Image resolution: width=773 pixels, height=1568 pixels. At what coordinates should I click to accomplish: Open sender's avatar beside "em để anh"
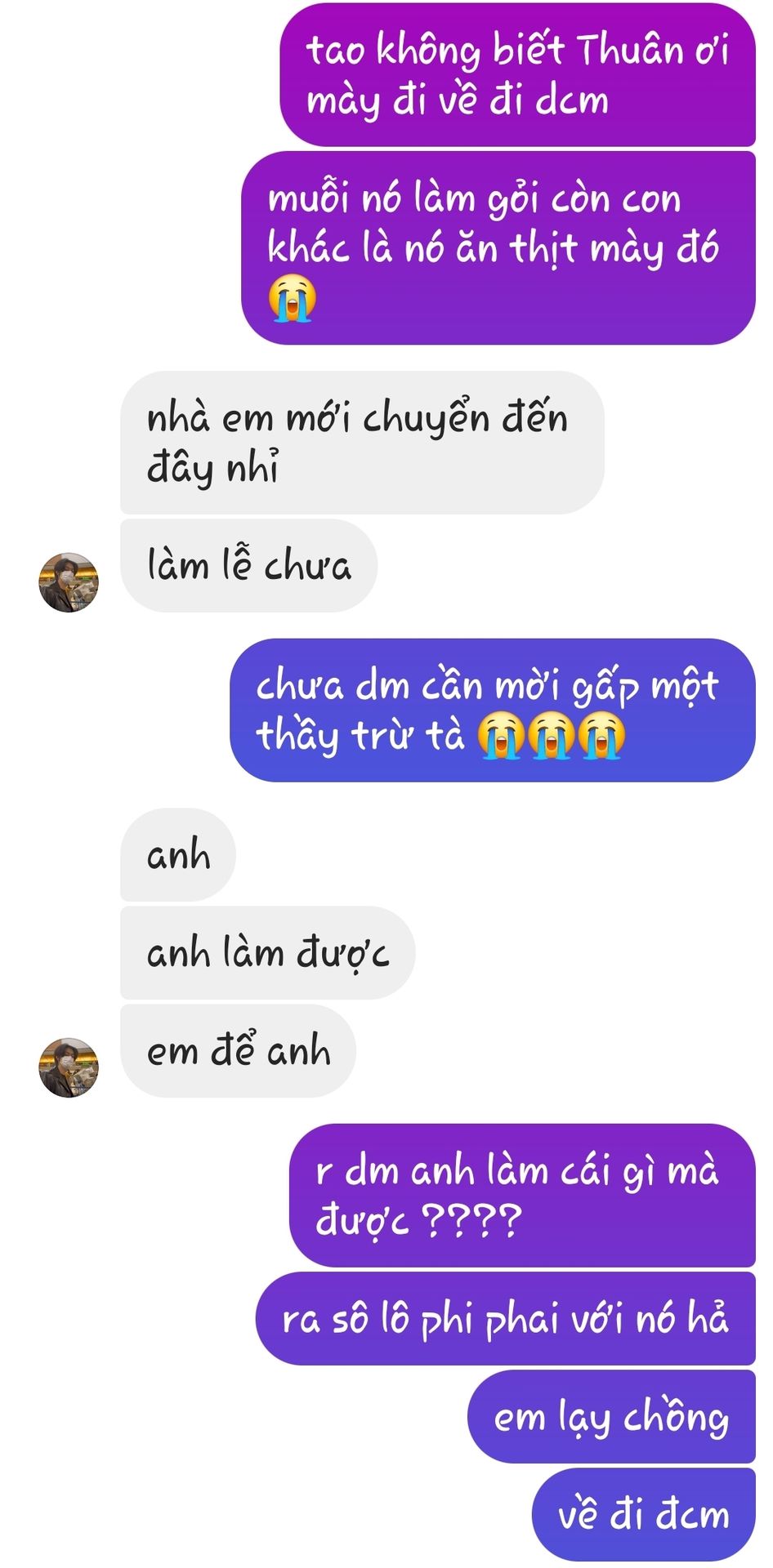[x=69, y=1067]
